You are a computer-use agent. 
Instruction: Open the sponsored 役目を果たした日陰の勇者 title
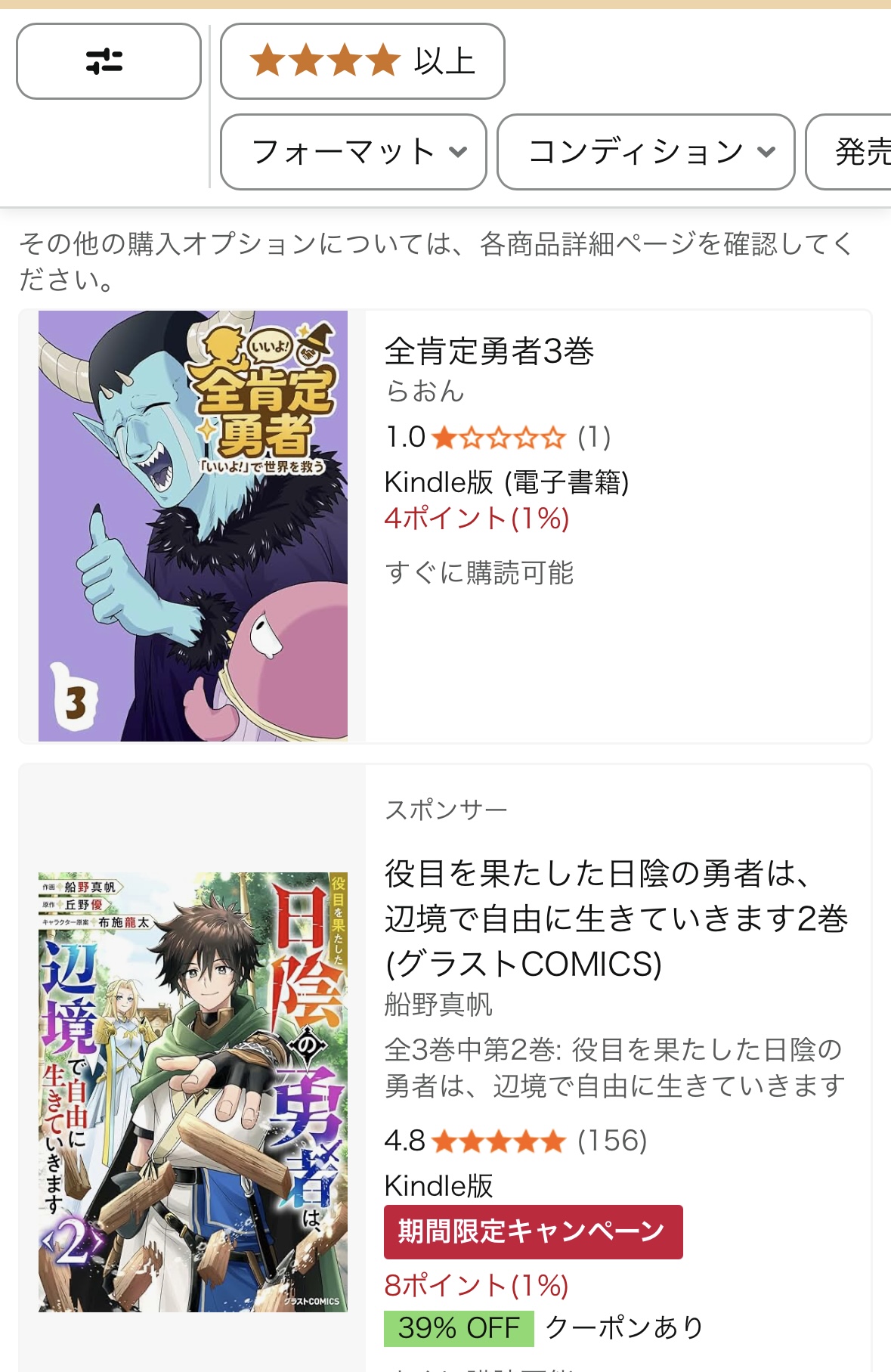pyautogui.click(x=615, y=918)
